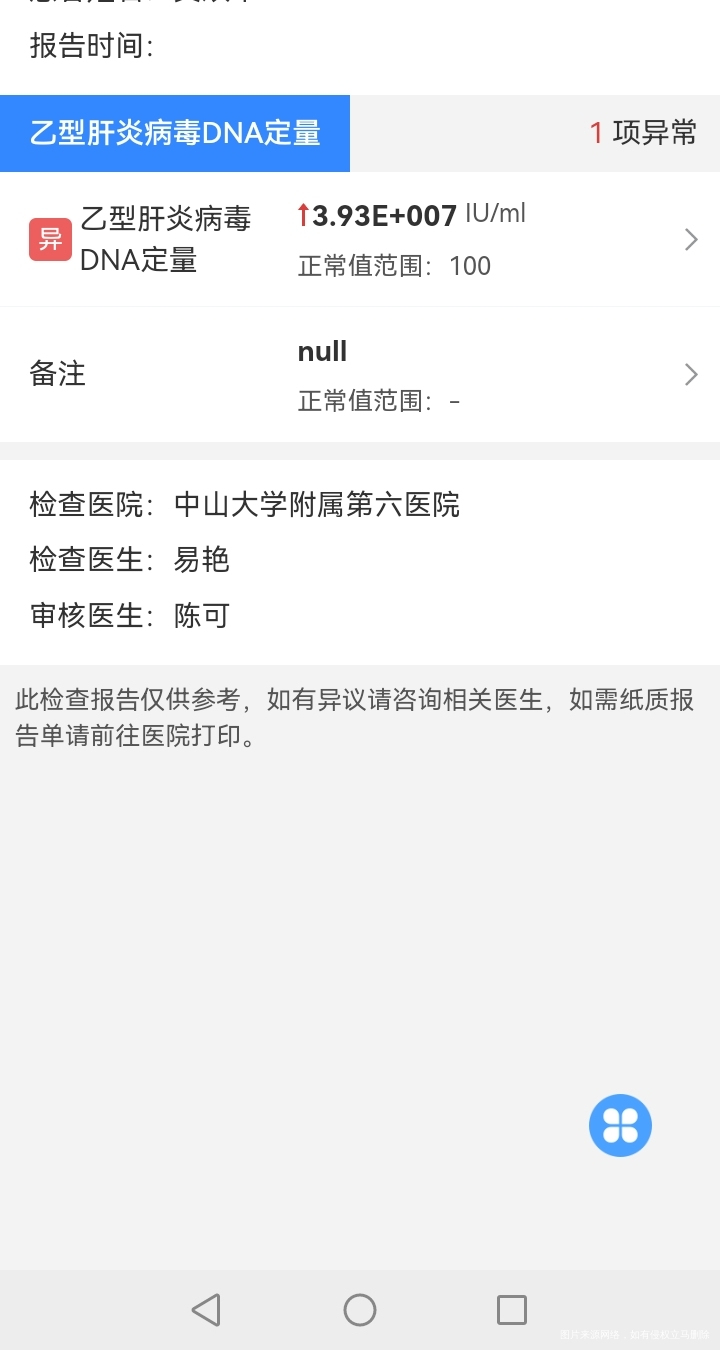720x1350 pixels.
Task: Tap the 1 项异常 abnormal count
Action: 645,132
